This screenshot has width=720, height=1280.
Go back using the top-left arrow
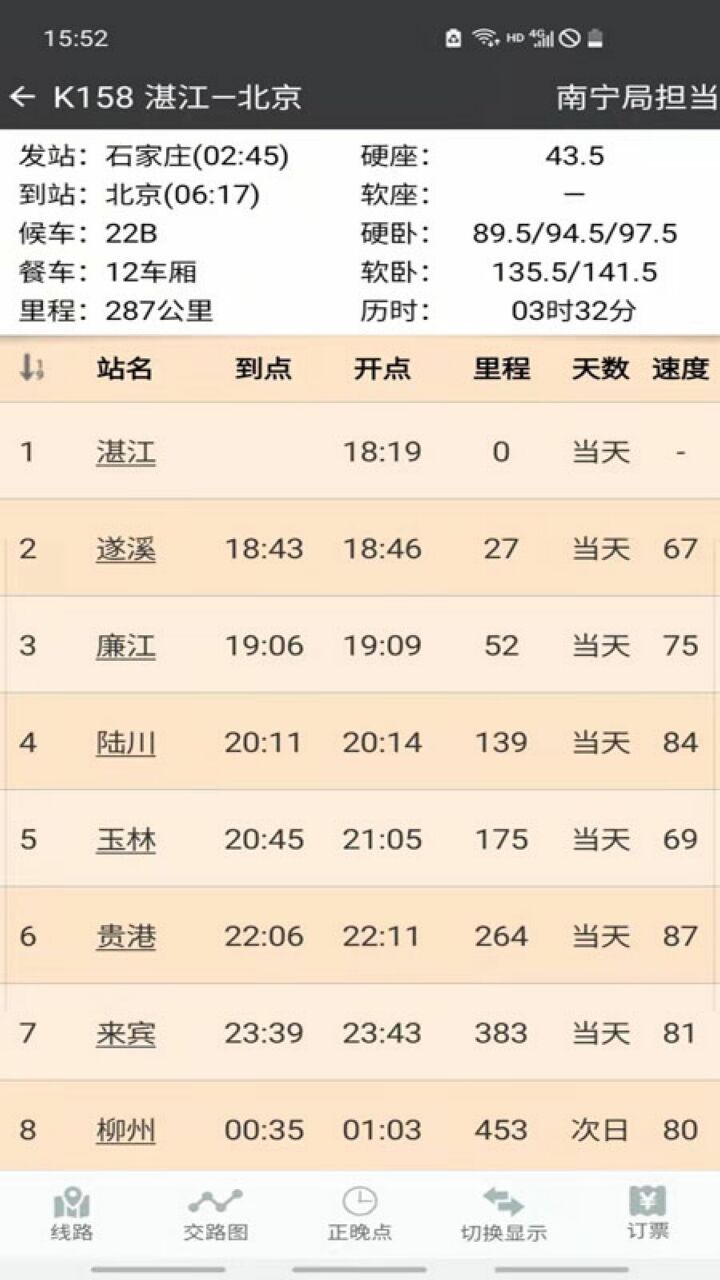(x=23, y=97)
